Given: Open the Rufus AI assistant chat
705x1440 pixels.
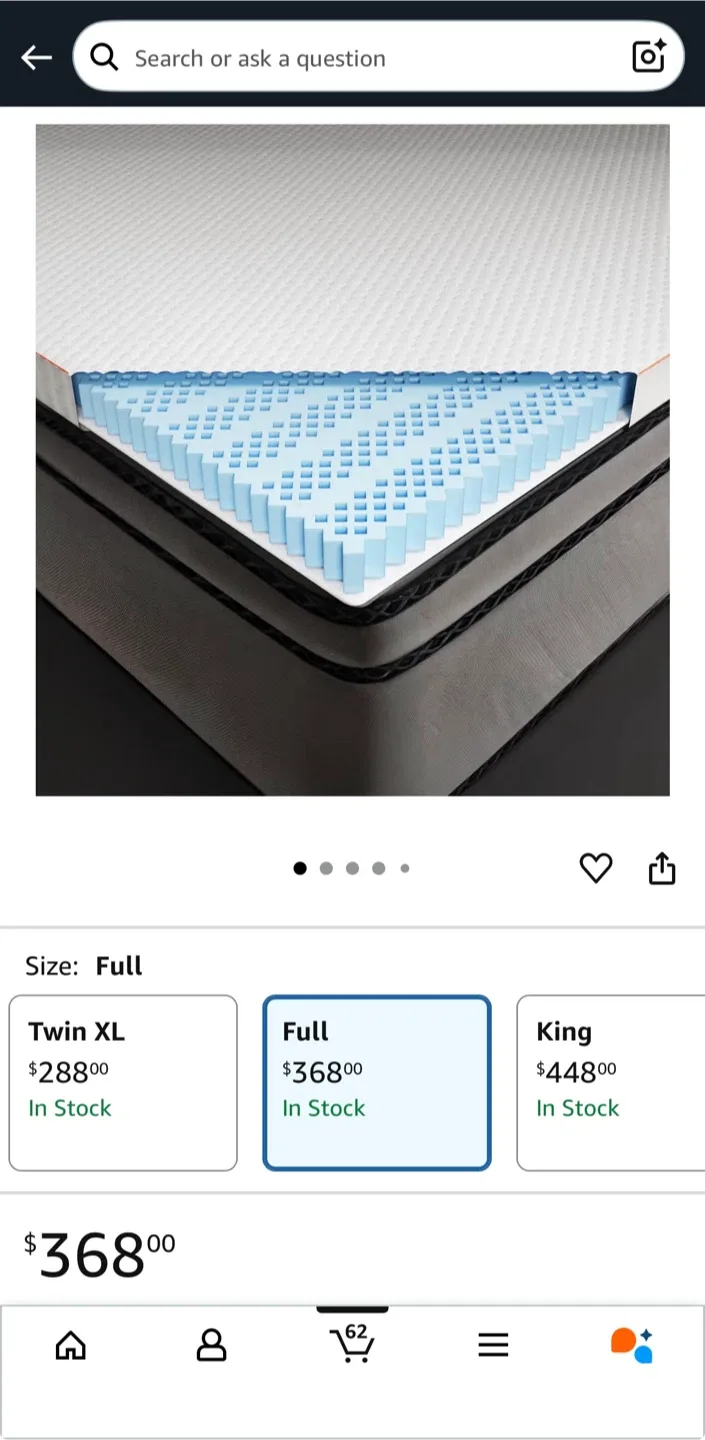Looking at the screenshot, I should 632,1345.
